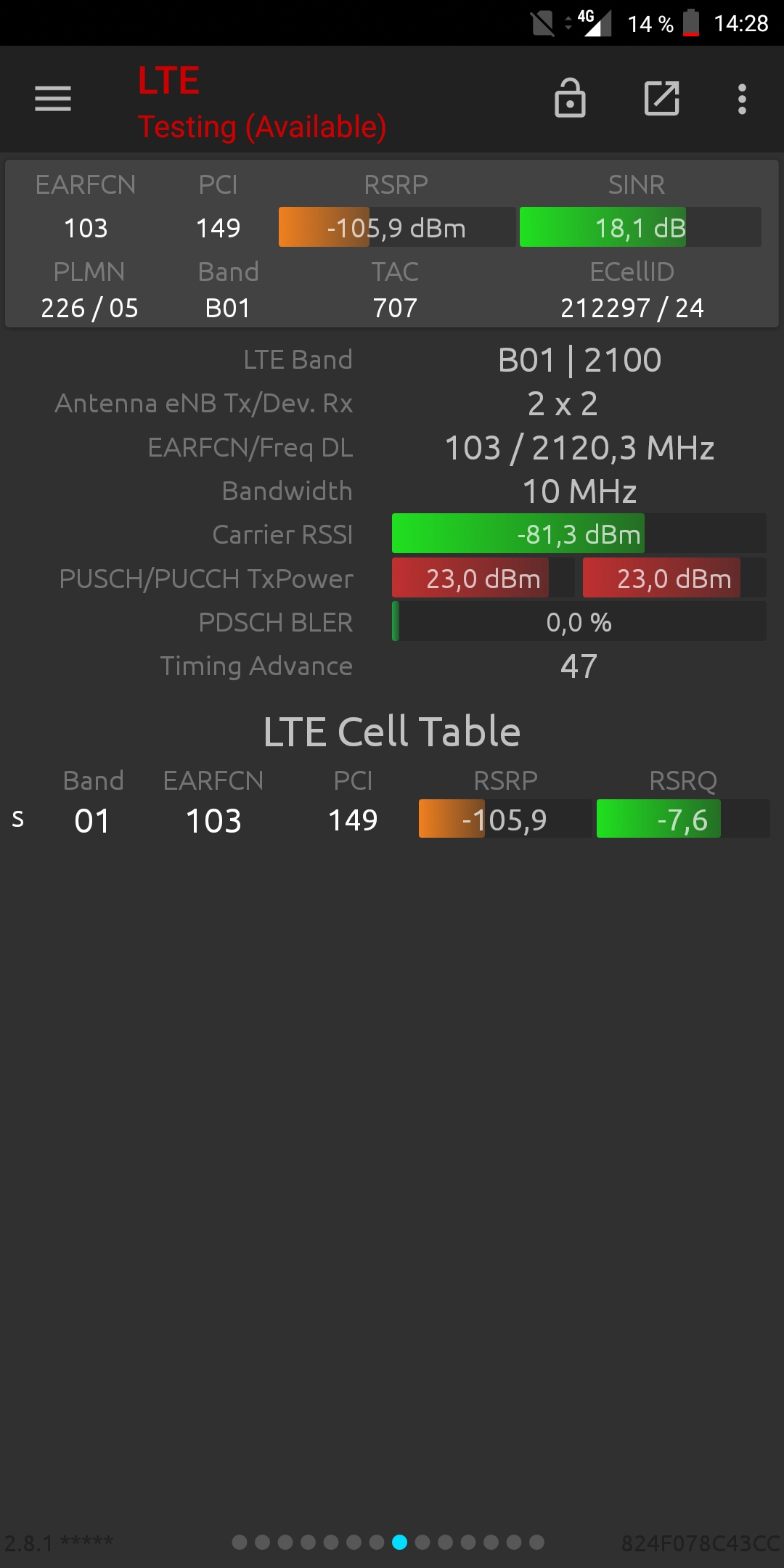Open the hamburger navigation drawer

click(x=53, y=99)
